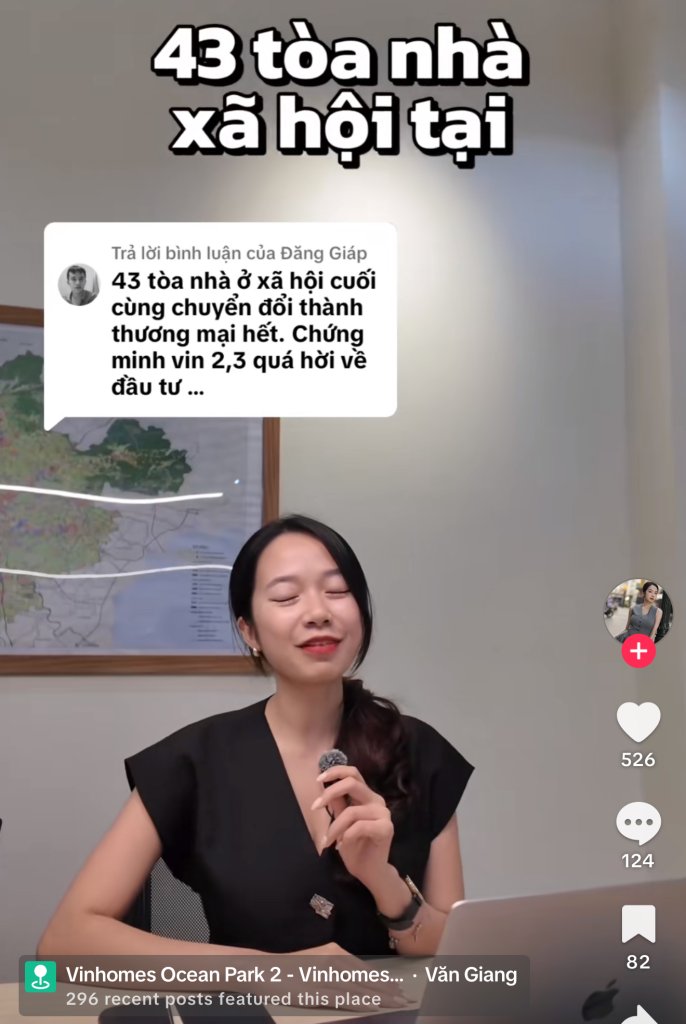Open the creator's profile picture

pyautogui.click(x=638, y=610)
